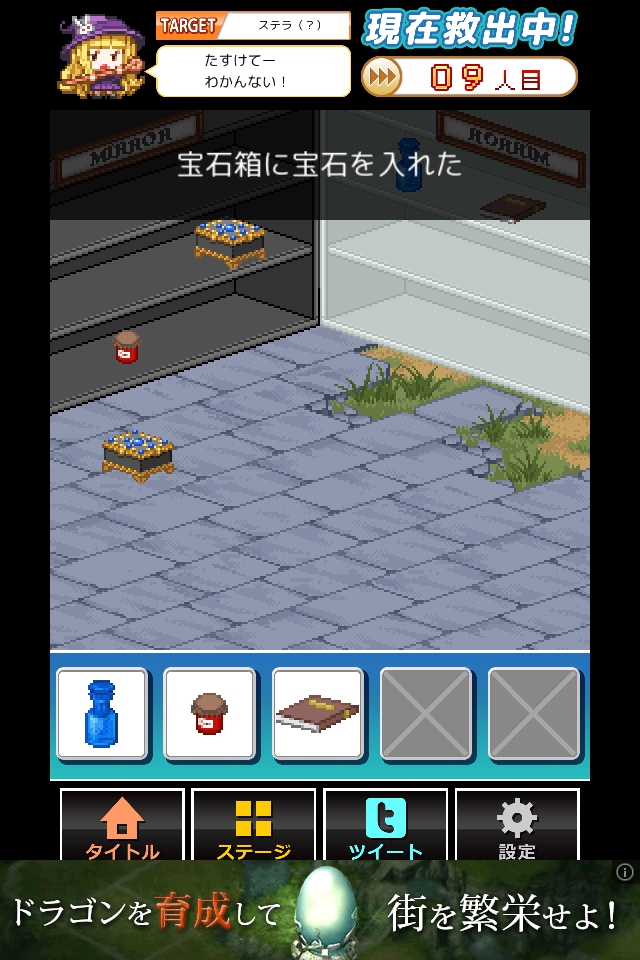This screenshot has width=640, height=960.
Task: Open 設定 settings
Action: [516, 826]
